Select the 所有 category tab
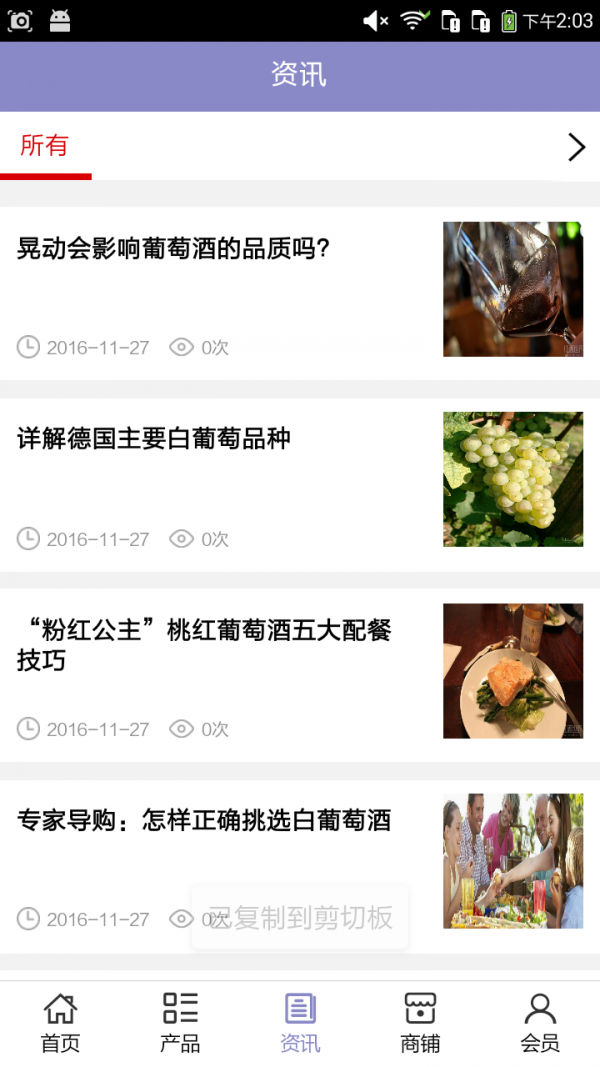 (45, 146)
